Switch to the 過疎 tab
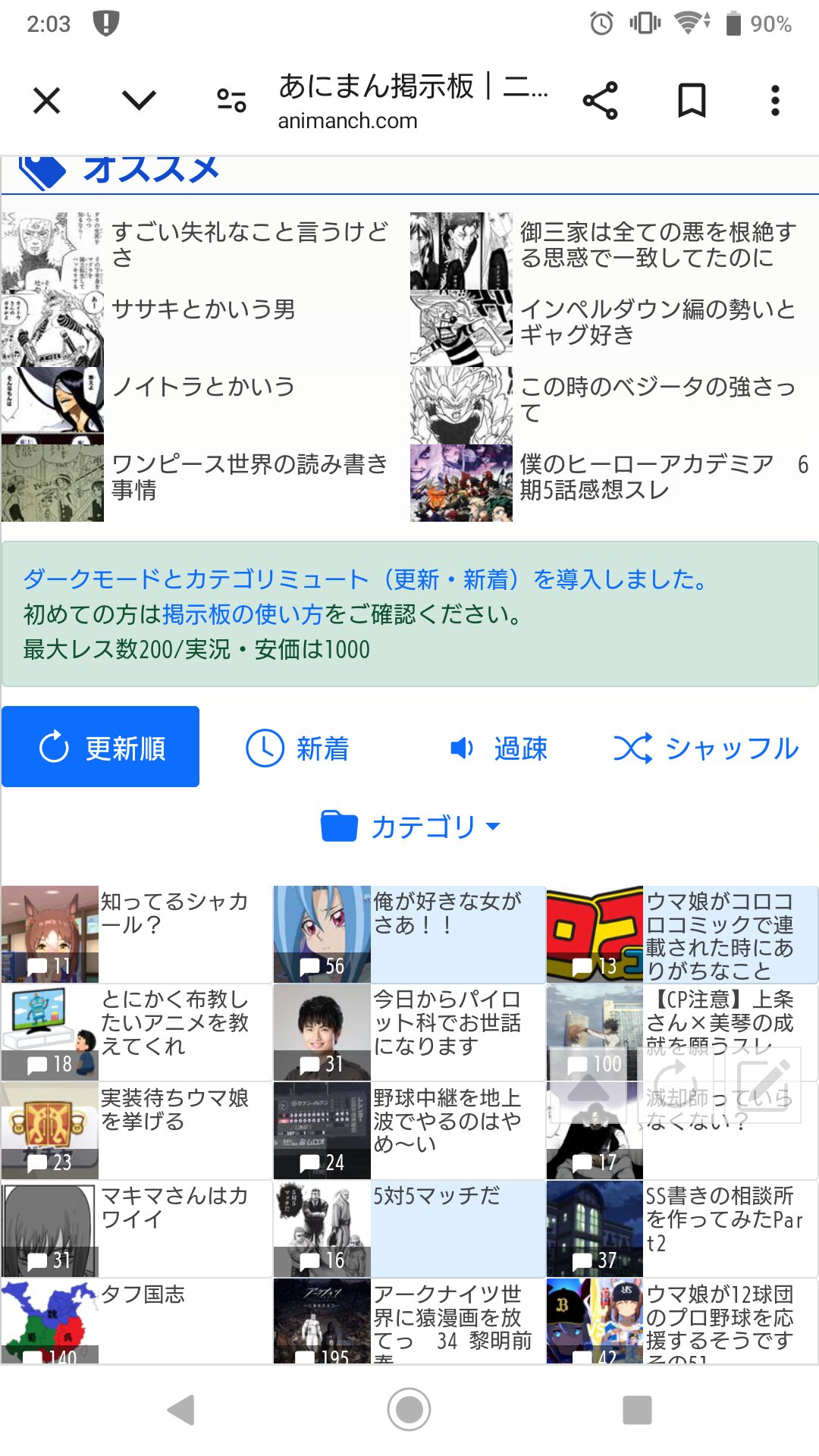Viewport: 819px width, 1456px height. 498,748
